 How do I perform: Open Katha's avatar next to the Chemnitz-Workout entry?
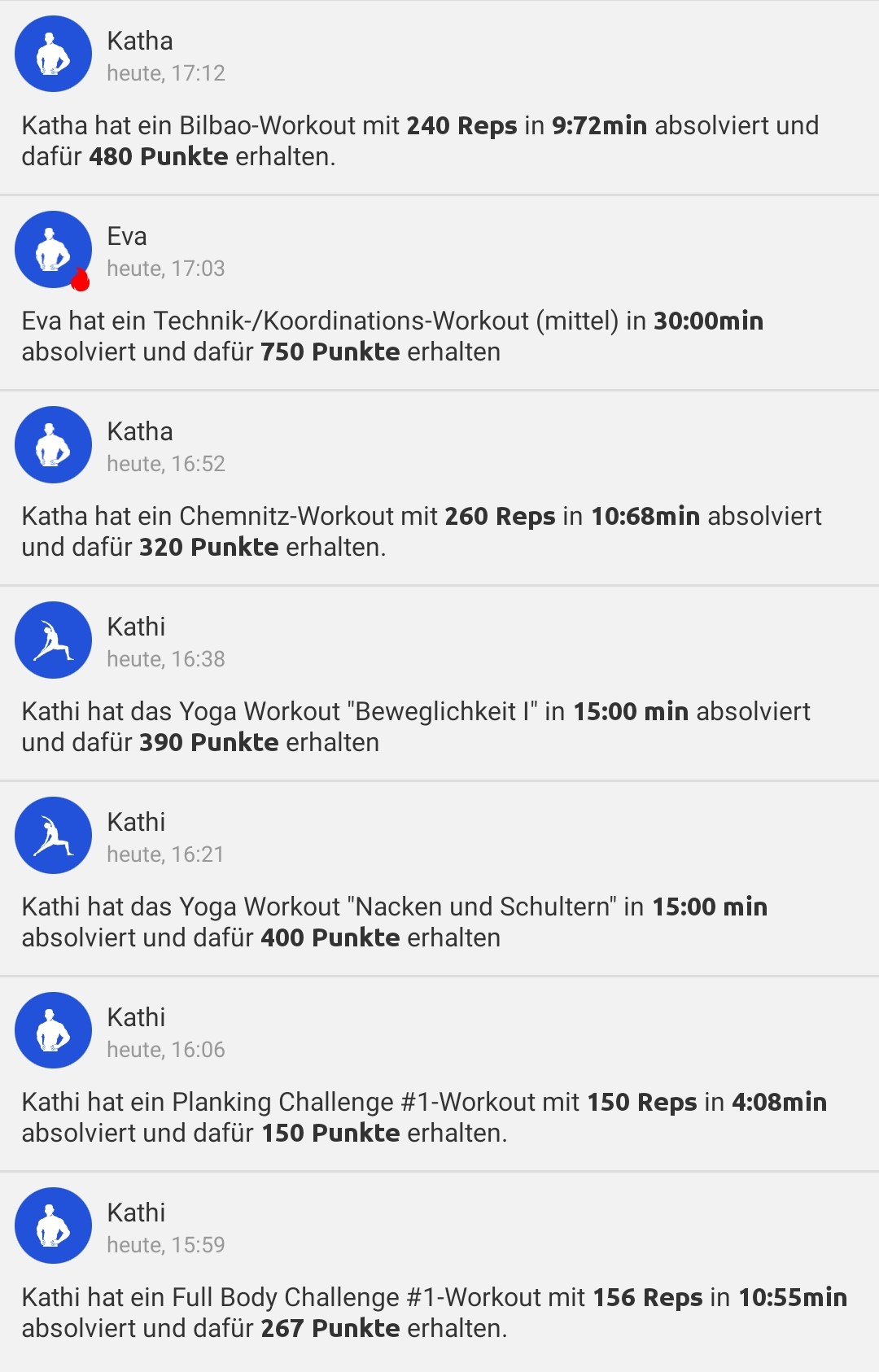(x=53, y=444)
